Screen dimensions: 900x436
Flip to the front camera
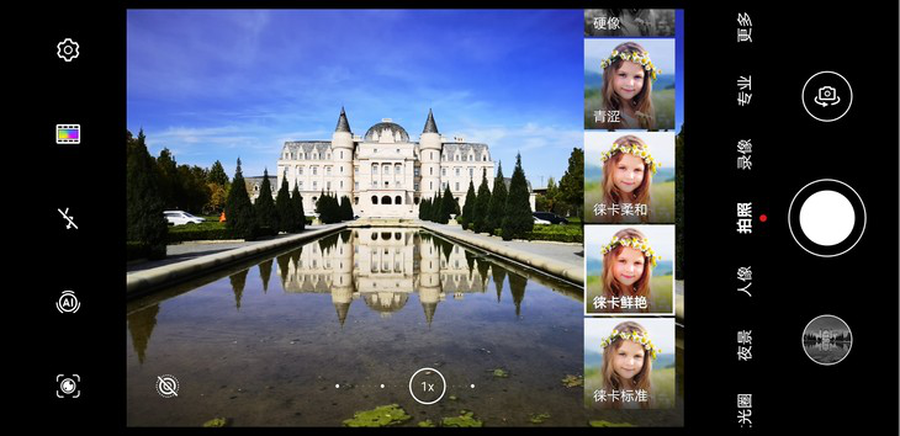(x=826, y=96)
